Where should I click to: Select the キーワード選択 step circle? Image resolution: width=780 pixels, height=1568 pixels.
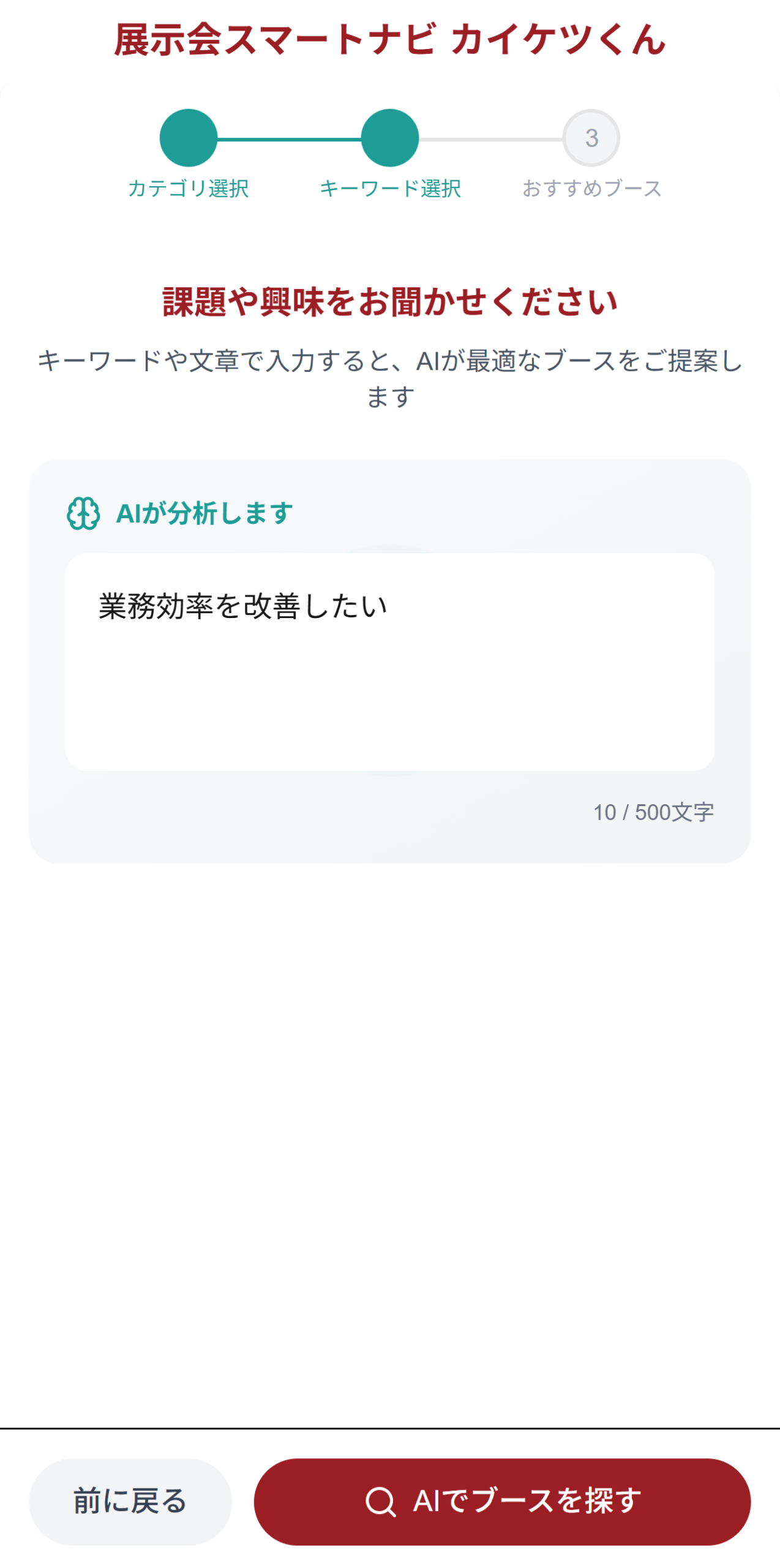pyautogui.click(x=390, y=138)
